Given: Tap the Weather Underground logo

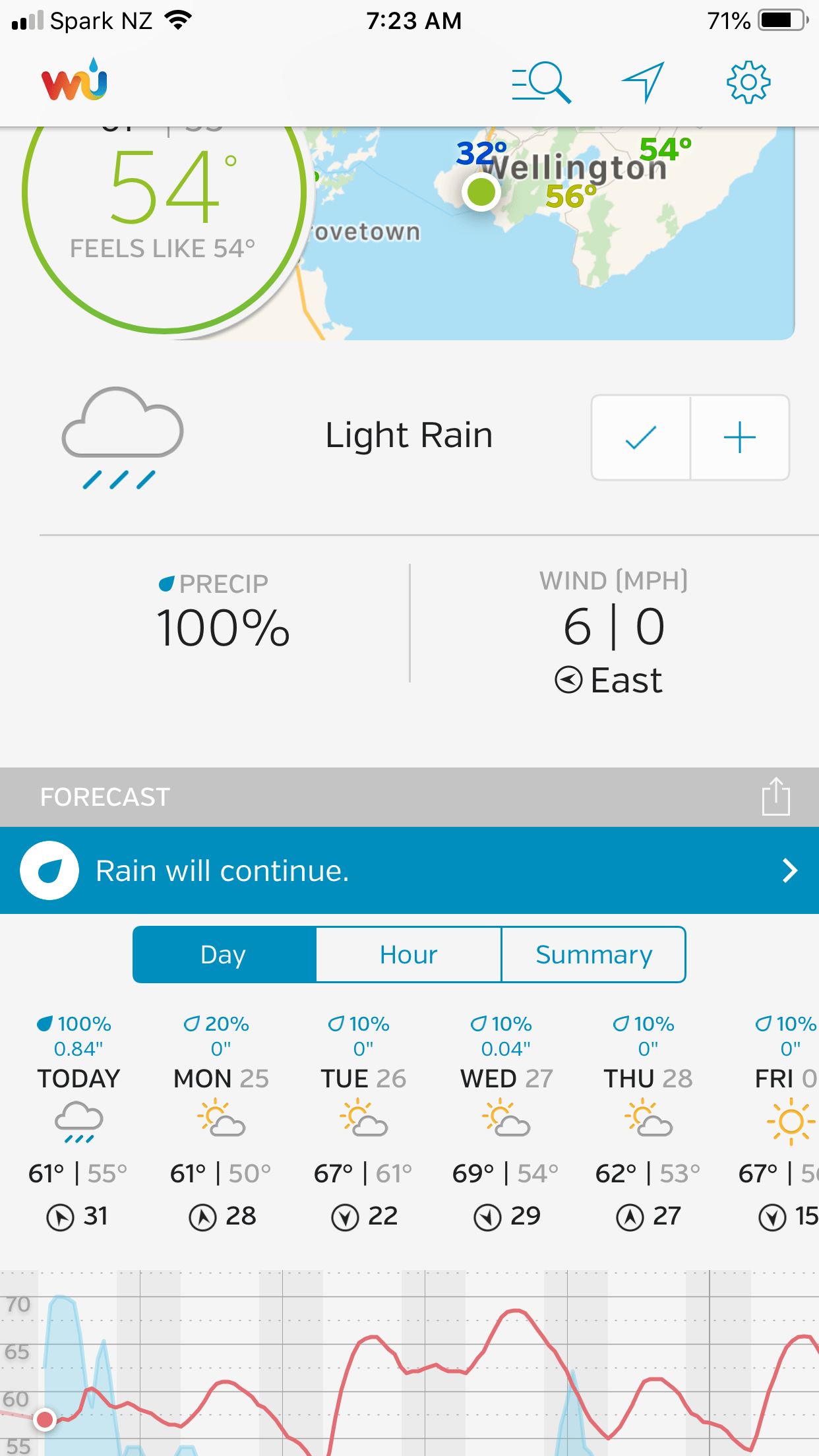Looking at the screenshot, I should (x=75, y=82).
